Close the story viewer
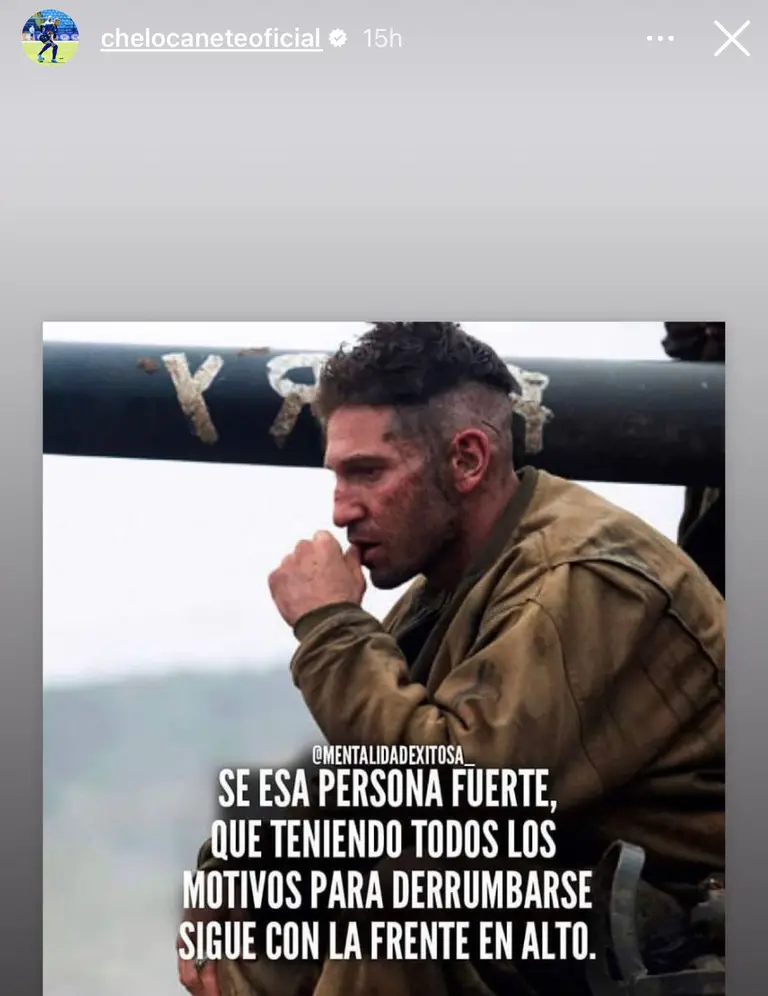This screenshot has height=996, width=768. [731, 39]
